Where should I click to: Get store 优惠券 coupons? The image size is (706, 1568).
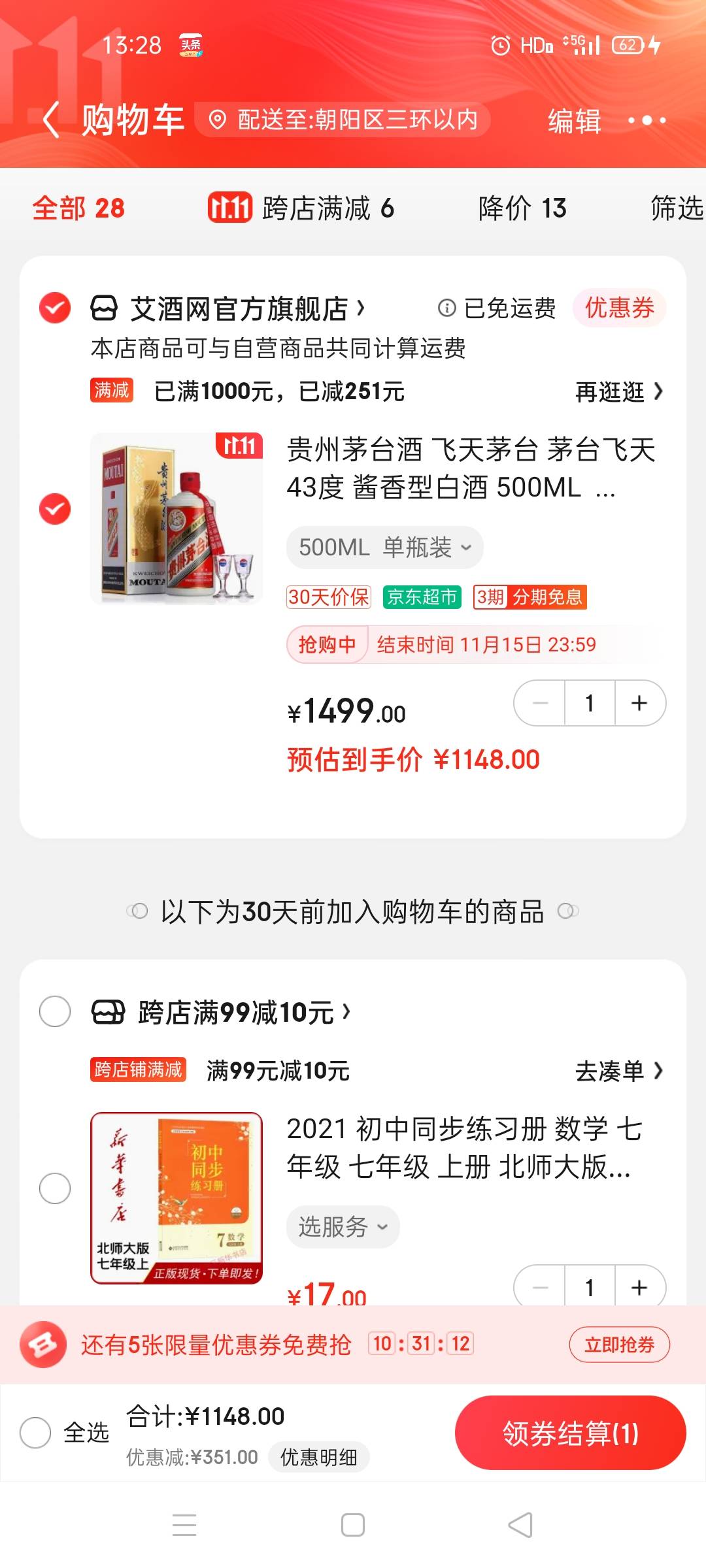(619, 308)
